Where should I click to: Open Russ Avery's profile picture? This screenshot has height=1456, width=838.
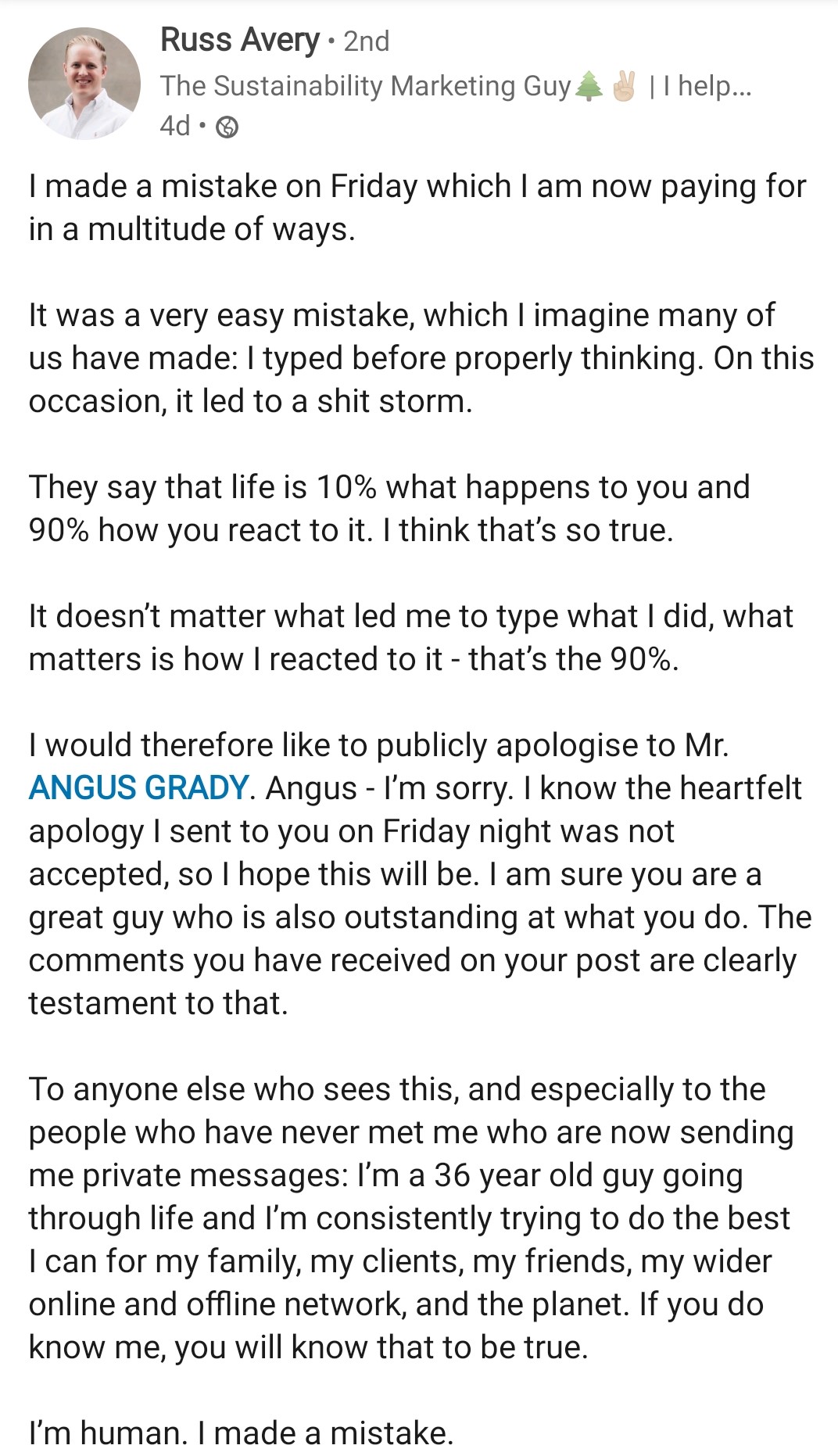[x=84, y=84]
